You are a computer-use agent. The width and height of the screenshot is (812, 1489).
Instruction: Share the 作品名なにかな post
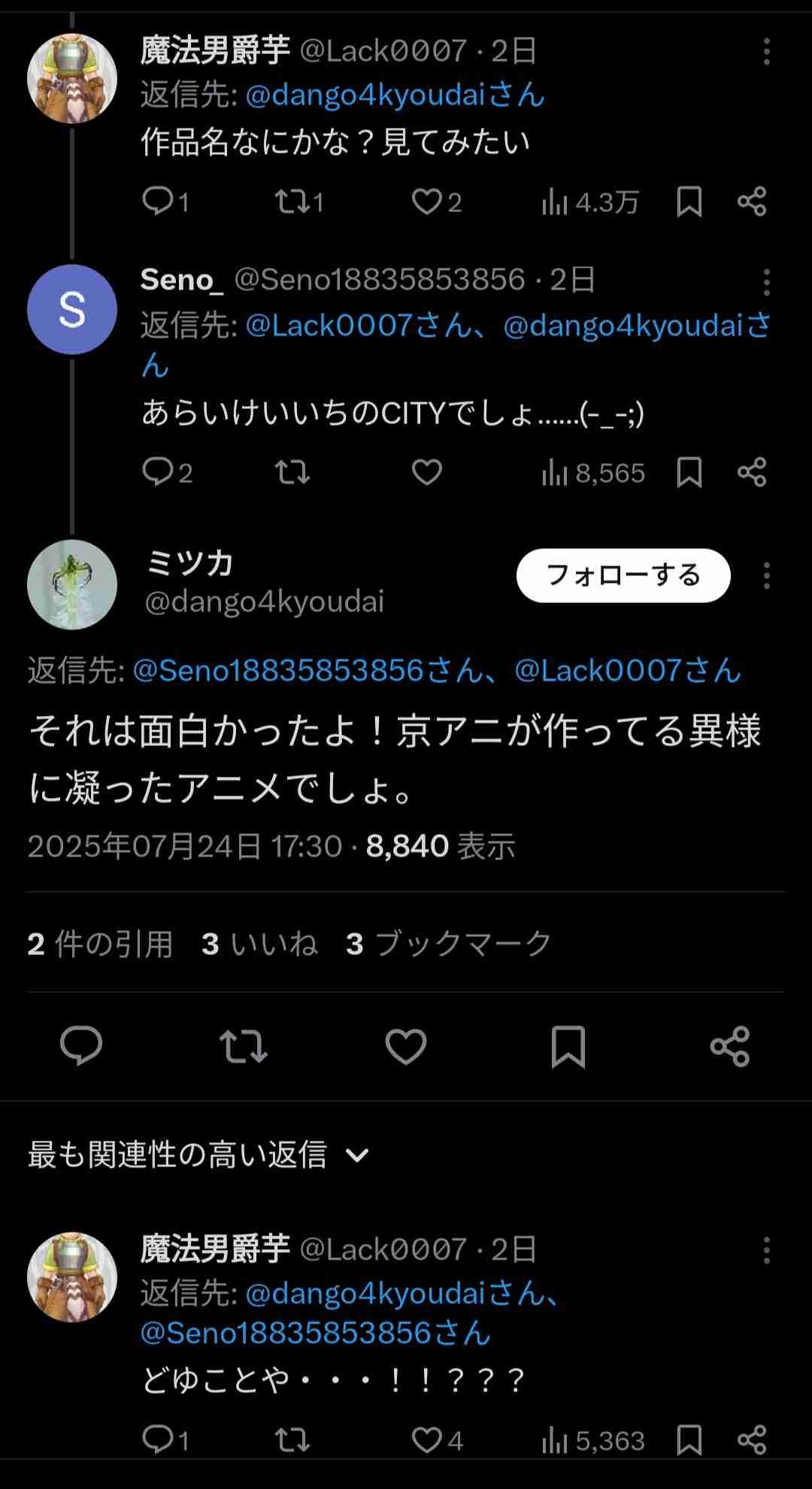tap(752, 202)
